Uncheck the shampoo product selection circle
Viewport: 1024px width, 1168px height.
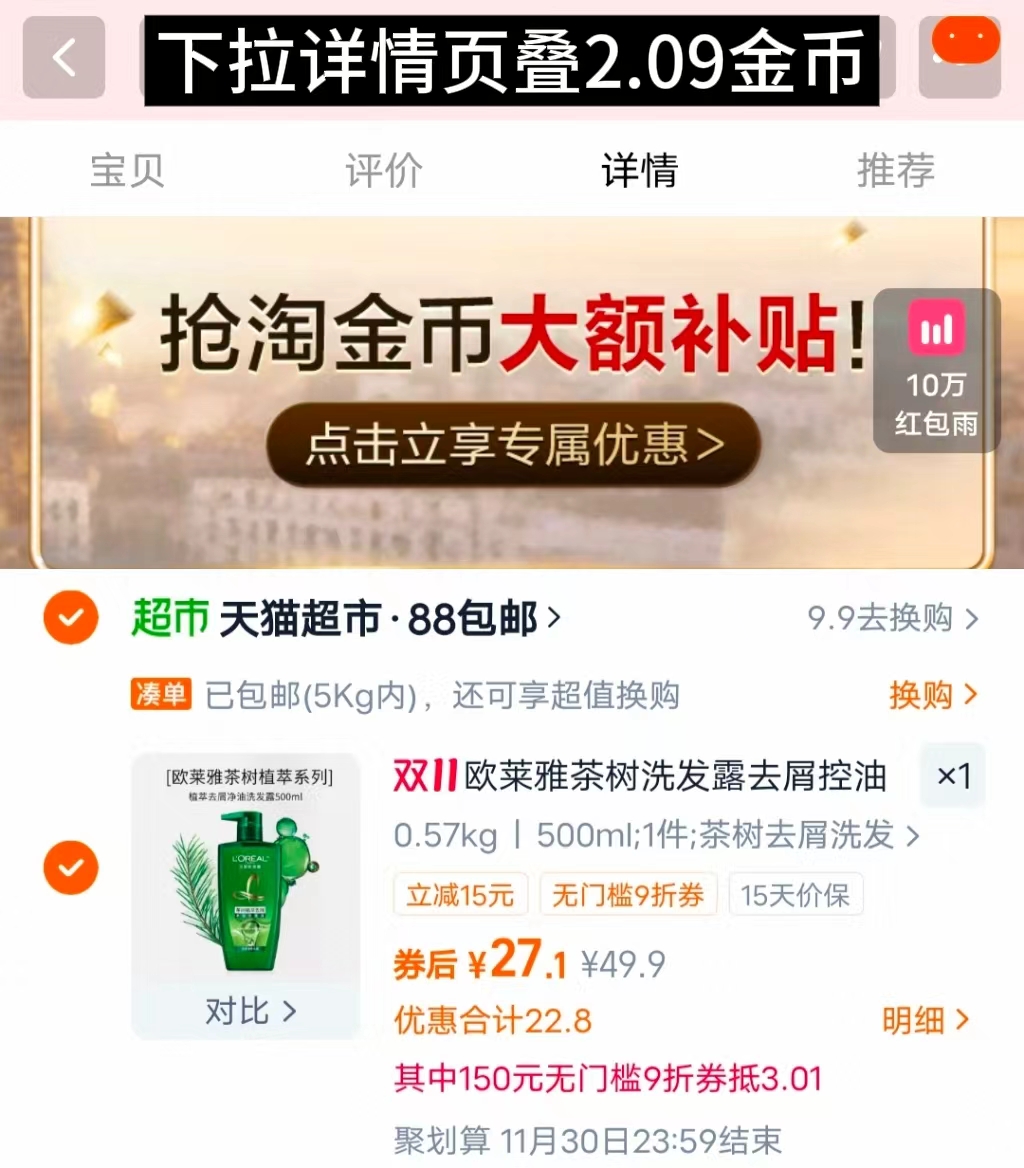pyautogui.click(x=70, y=867)
